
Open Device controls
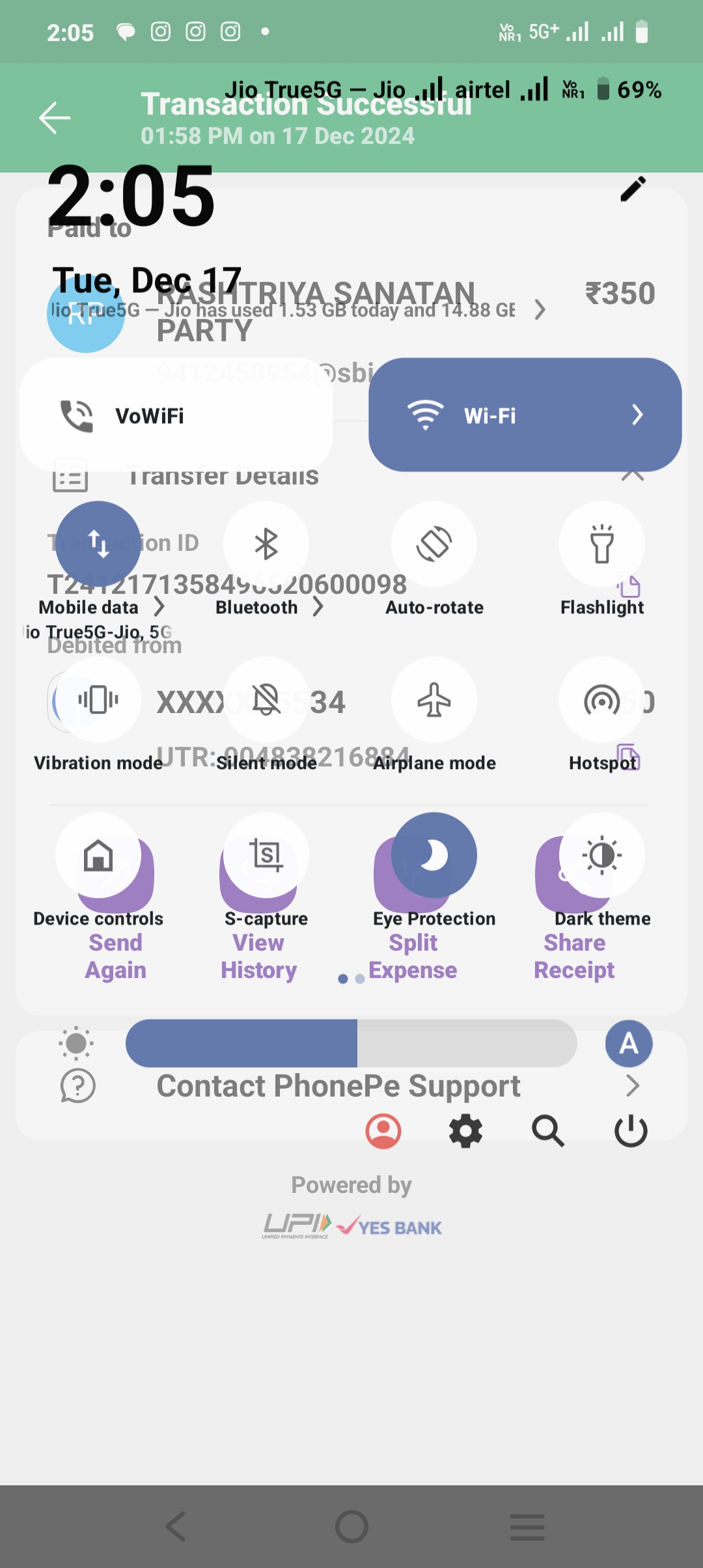(98, 855)
